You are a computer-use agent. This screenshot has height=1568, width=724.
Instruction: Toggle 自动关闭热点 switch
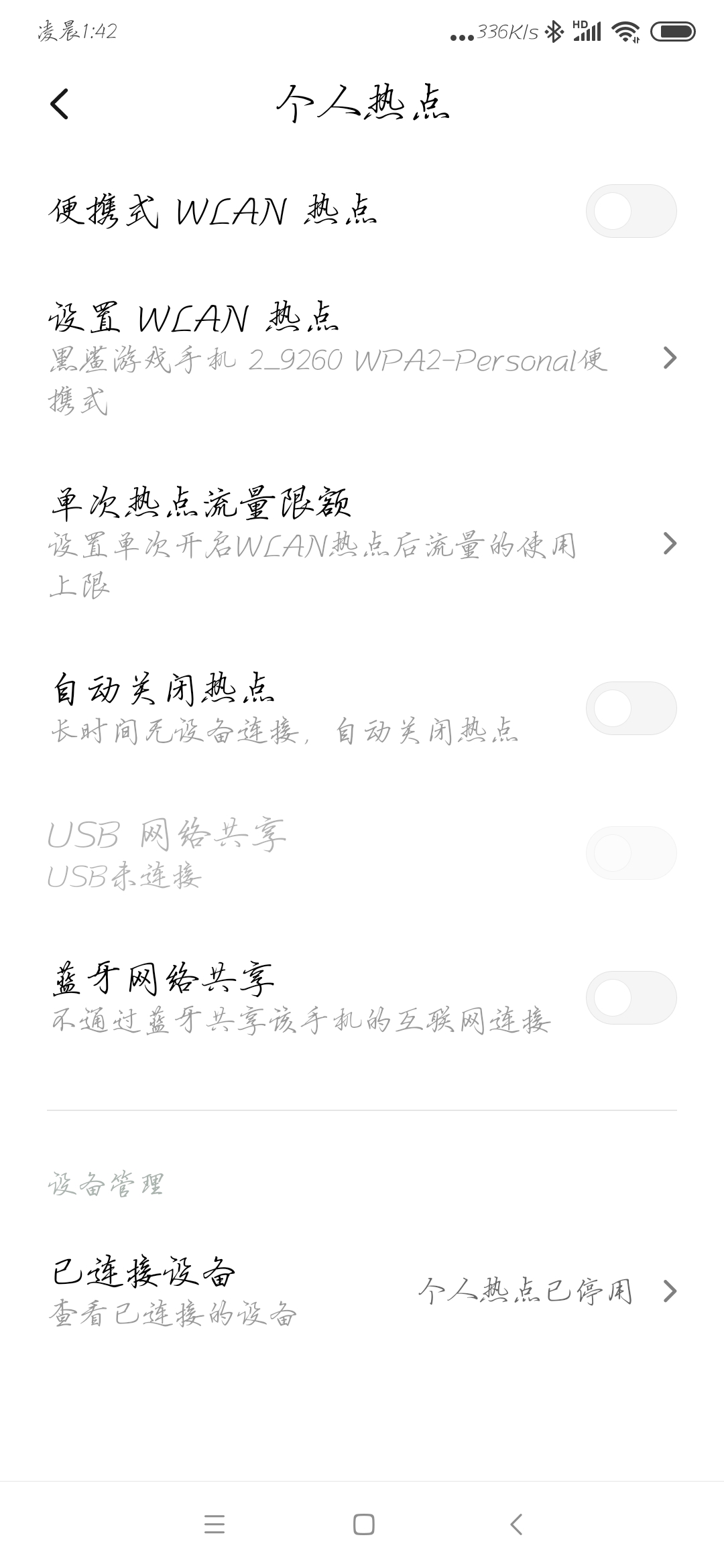(x=631, y=708)
